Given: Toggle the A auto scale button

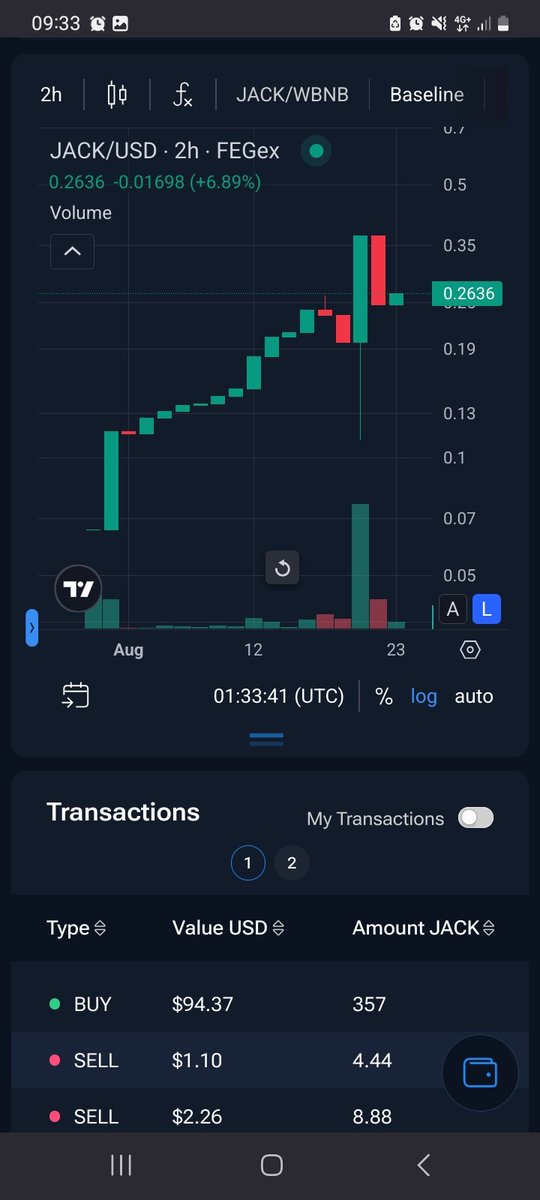Looking at the screenshot, I should 453,609.
